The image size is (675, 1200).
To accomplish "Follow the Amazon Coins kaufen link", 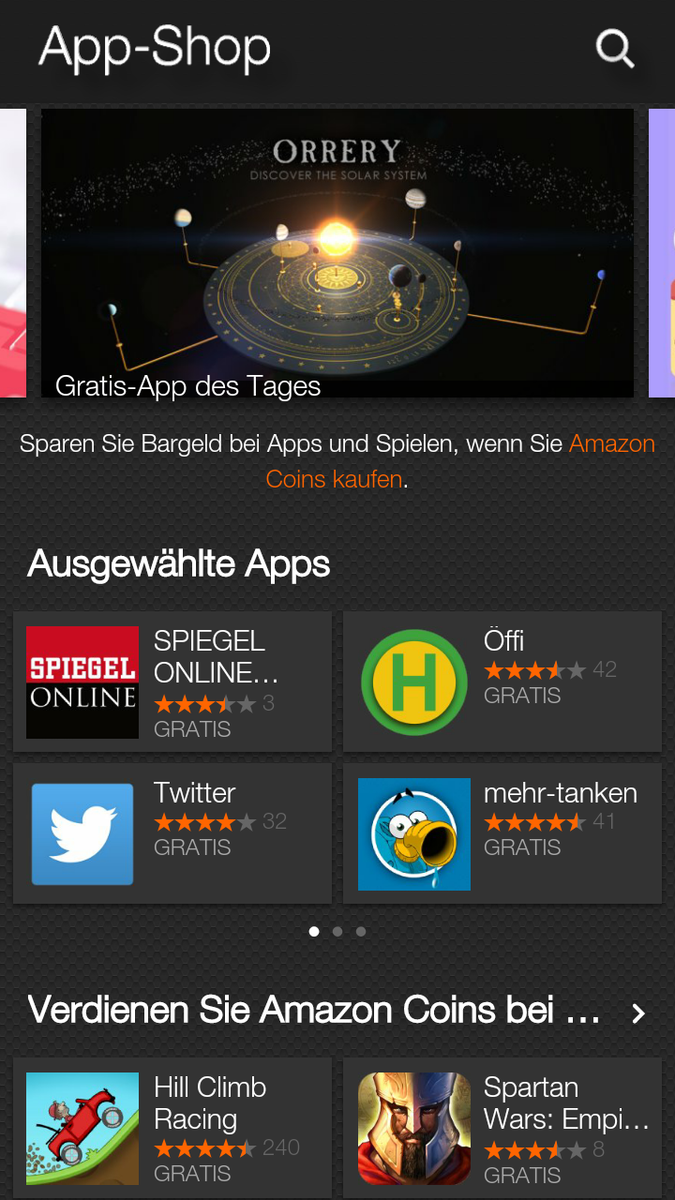I will pos(461,461).
